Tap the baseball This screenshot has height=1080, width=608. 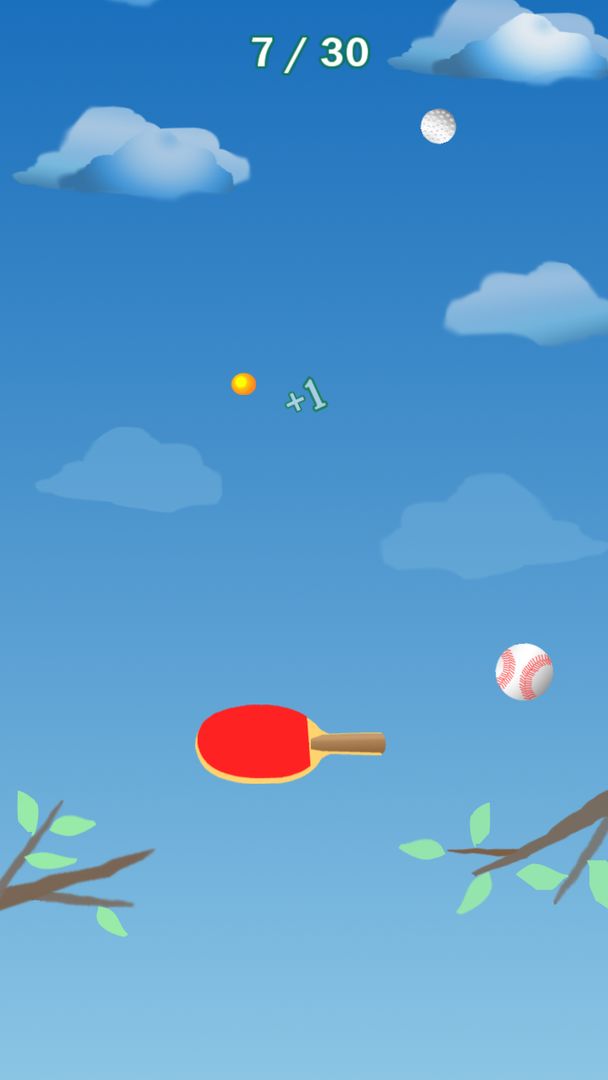coord(524,672)
